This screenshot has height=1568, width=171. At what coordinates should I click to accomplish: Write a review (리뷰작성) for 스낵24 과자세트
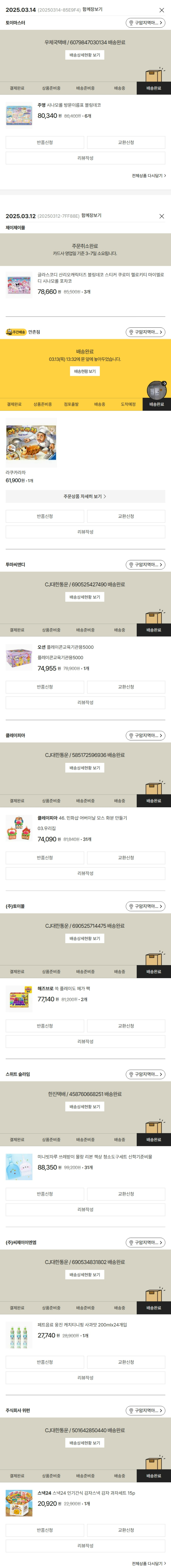[x=85, y=1546]
